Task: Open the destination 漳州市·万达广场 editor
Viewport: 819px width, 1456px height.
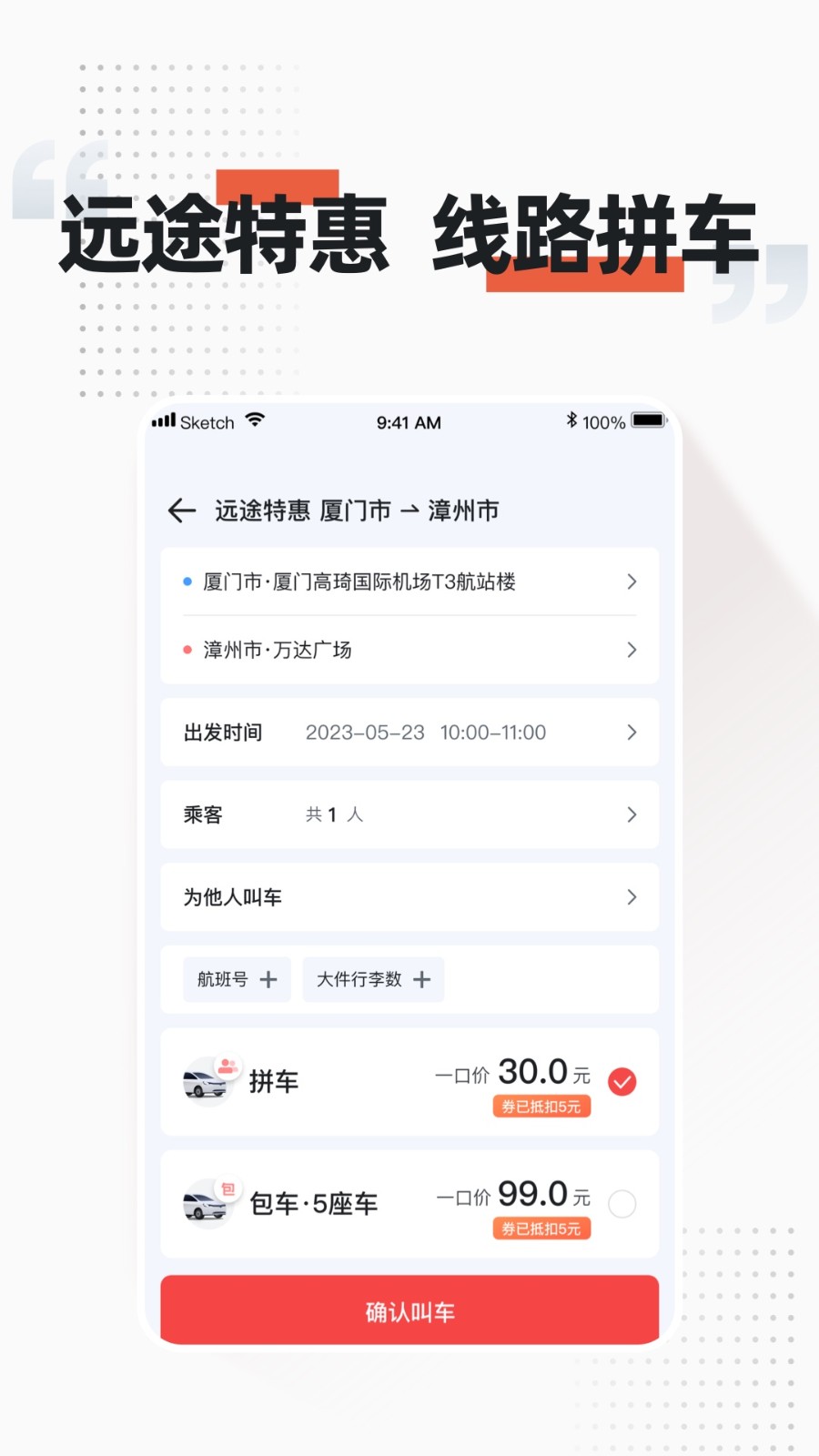Action: (x=409, y=650)
